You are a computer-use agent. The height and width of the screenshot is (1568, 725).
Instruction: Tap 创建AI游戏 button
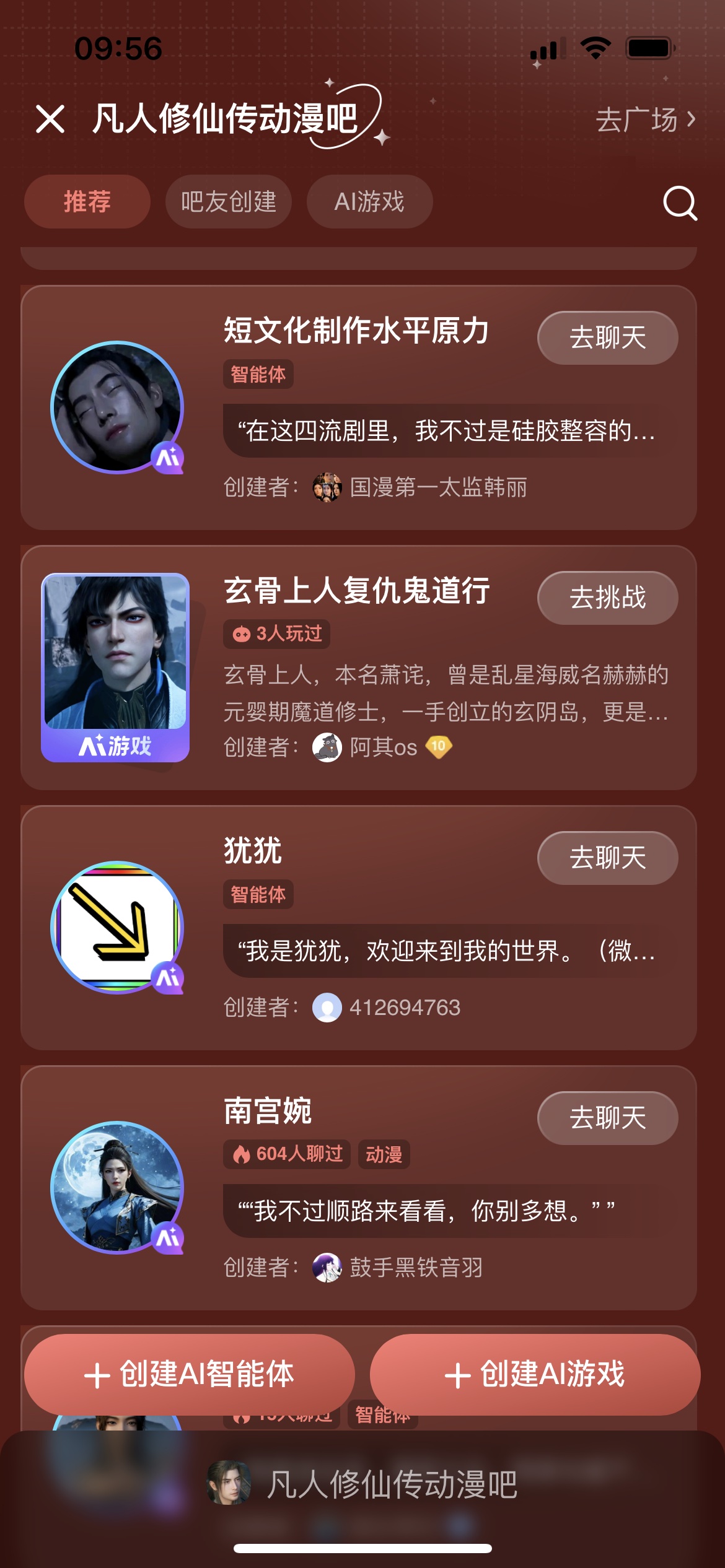[x=535, y=1375]
